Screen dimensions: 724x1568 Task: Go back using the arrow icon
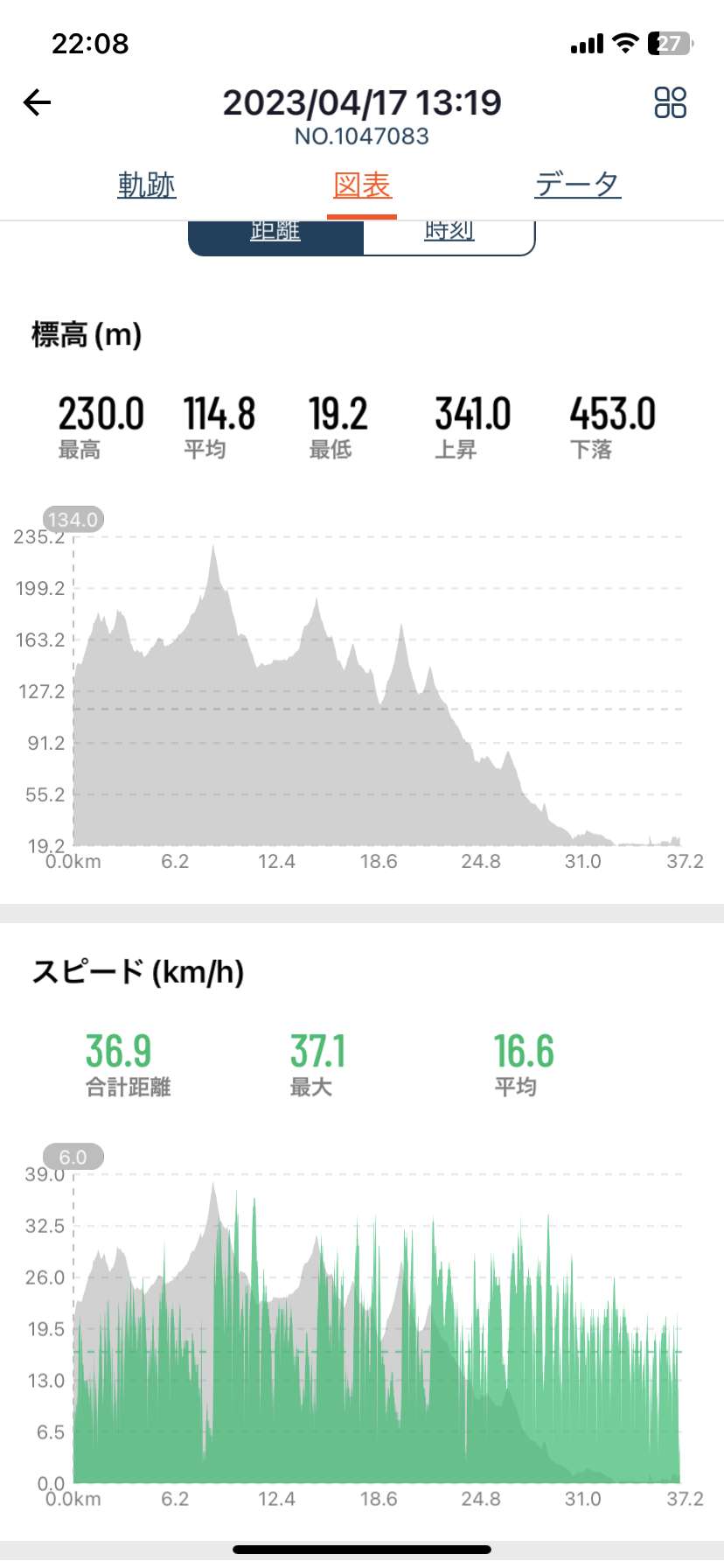(x=37, y=103)
